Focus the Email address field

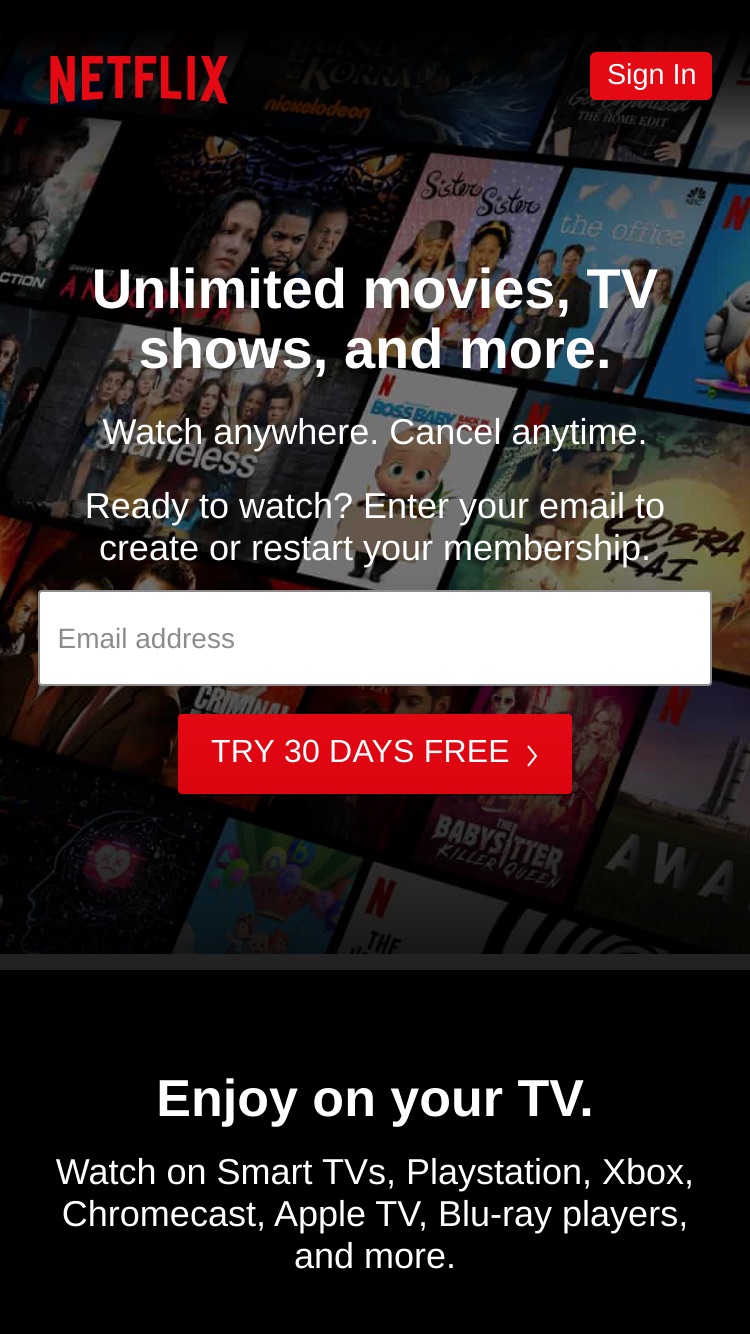[375, 638]
